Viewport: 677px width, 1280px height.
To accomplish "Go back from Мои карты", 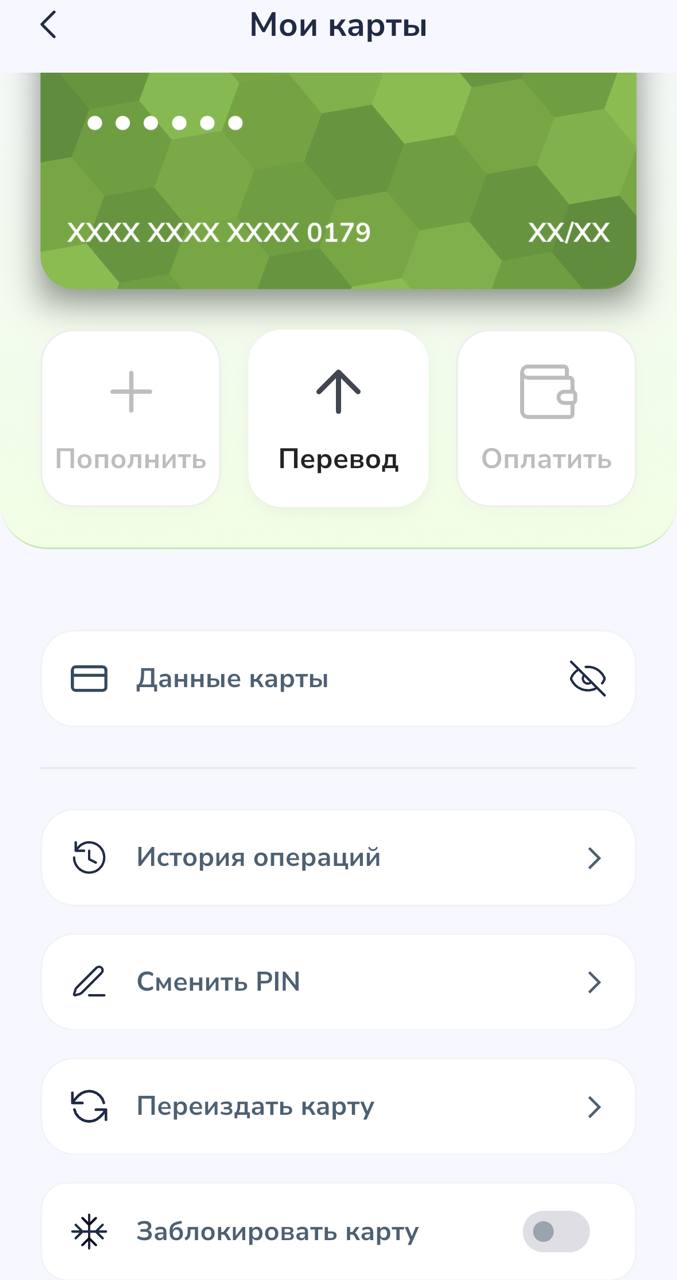I will click(48, 26).
